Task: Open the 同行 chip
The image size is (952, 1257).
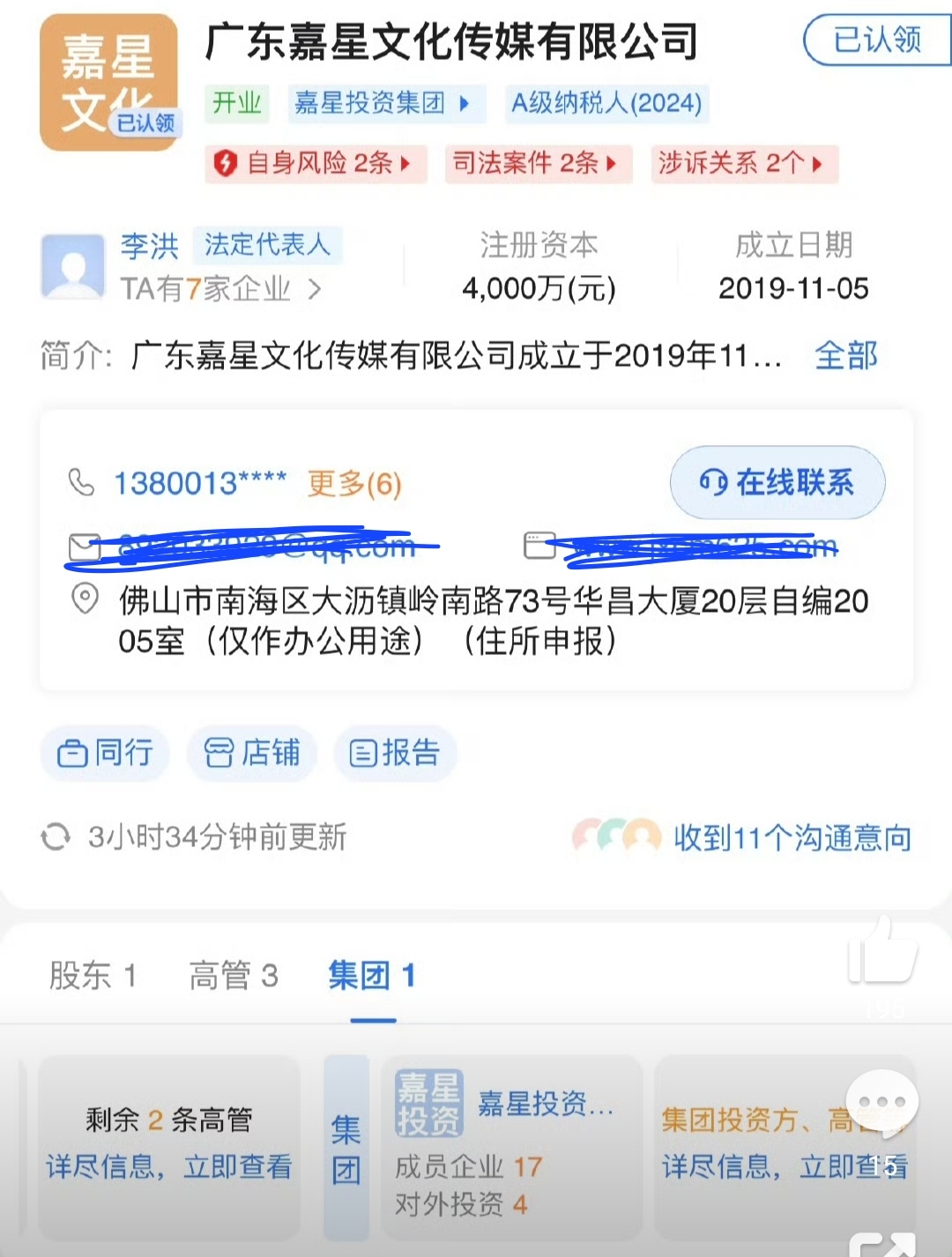Action: [x=105, y=753]
